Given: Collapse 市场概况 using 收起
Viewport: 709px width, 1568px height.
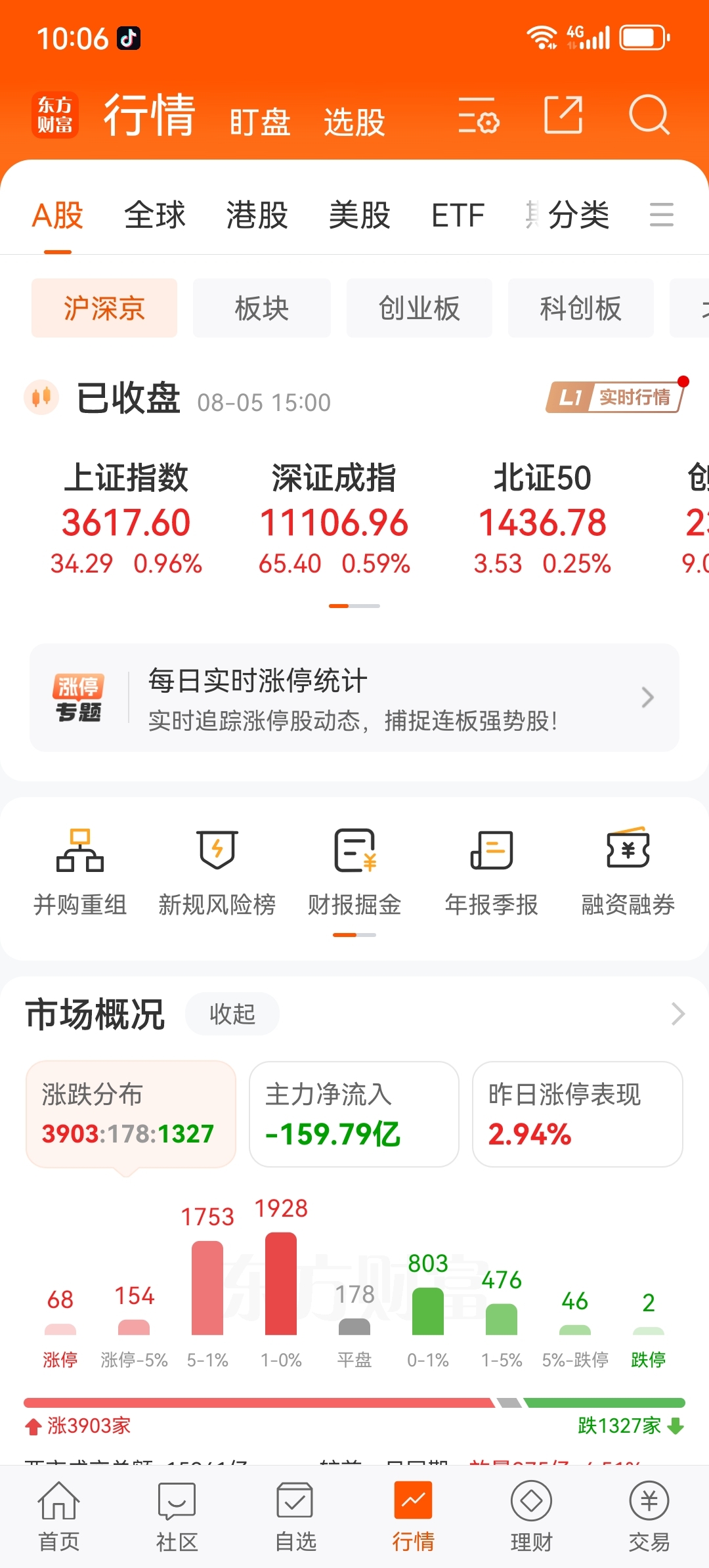Looking at the screenshot, I should 232,1014.
